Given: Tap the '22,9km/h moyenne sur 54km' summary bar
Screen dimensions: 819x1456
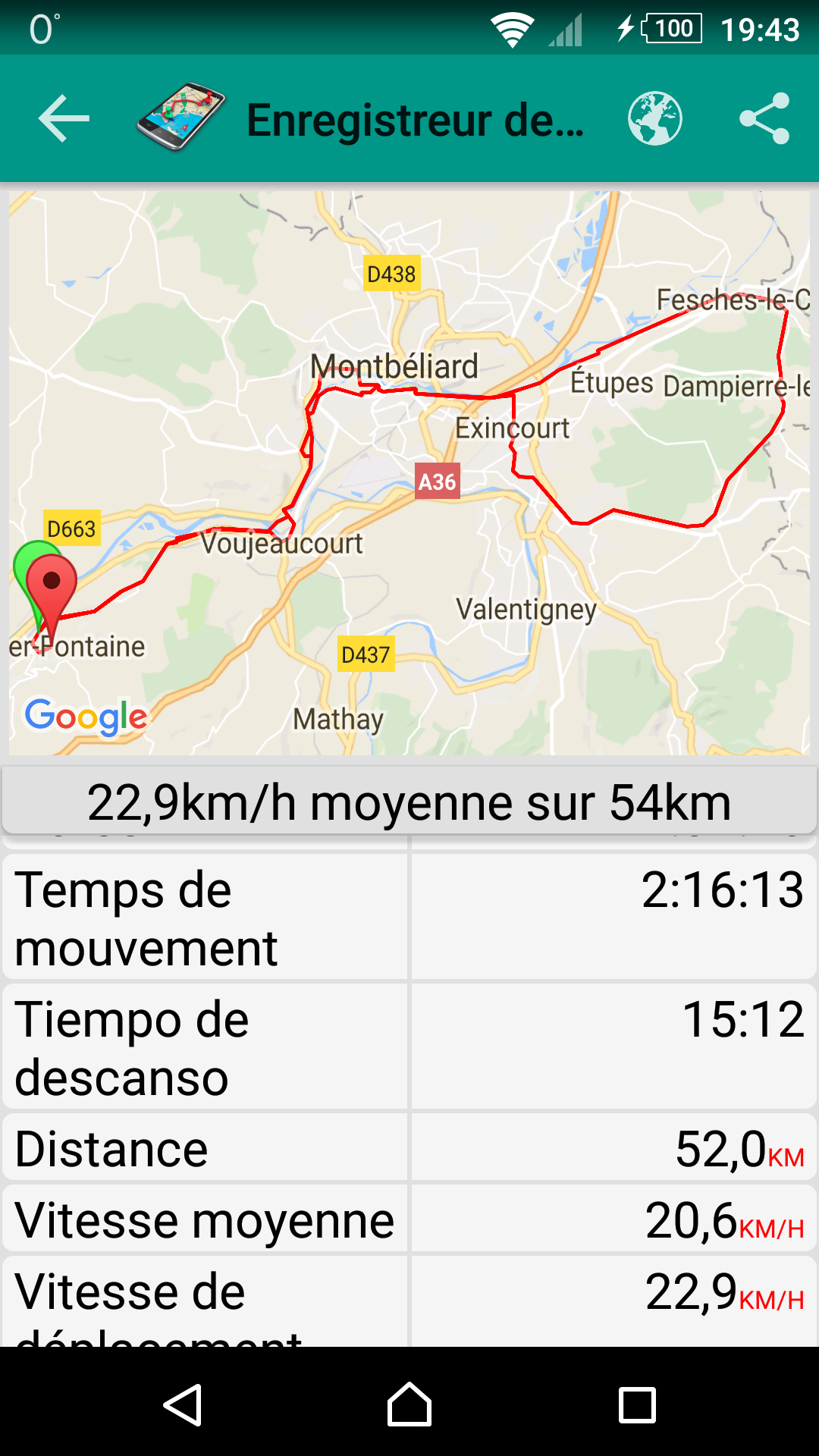Looking at the screenshot, I should pos(409,802).
